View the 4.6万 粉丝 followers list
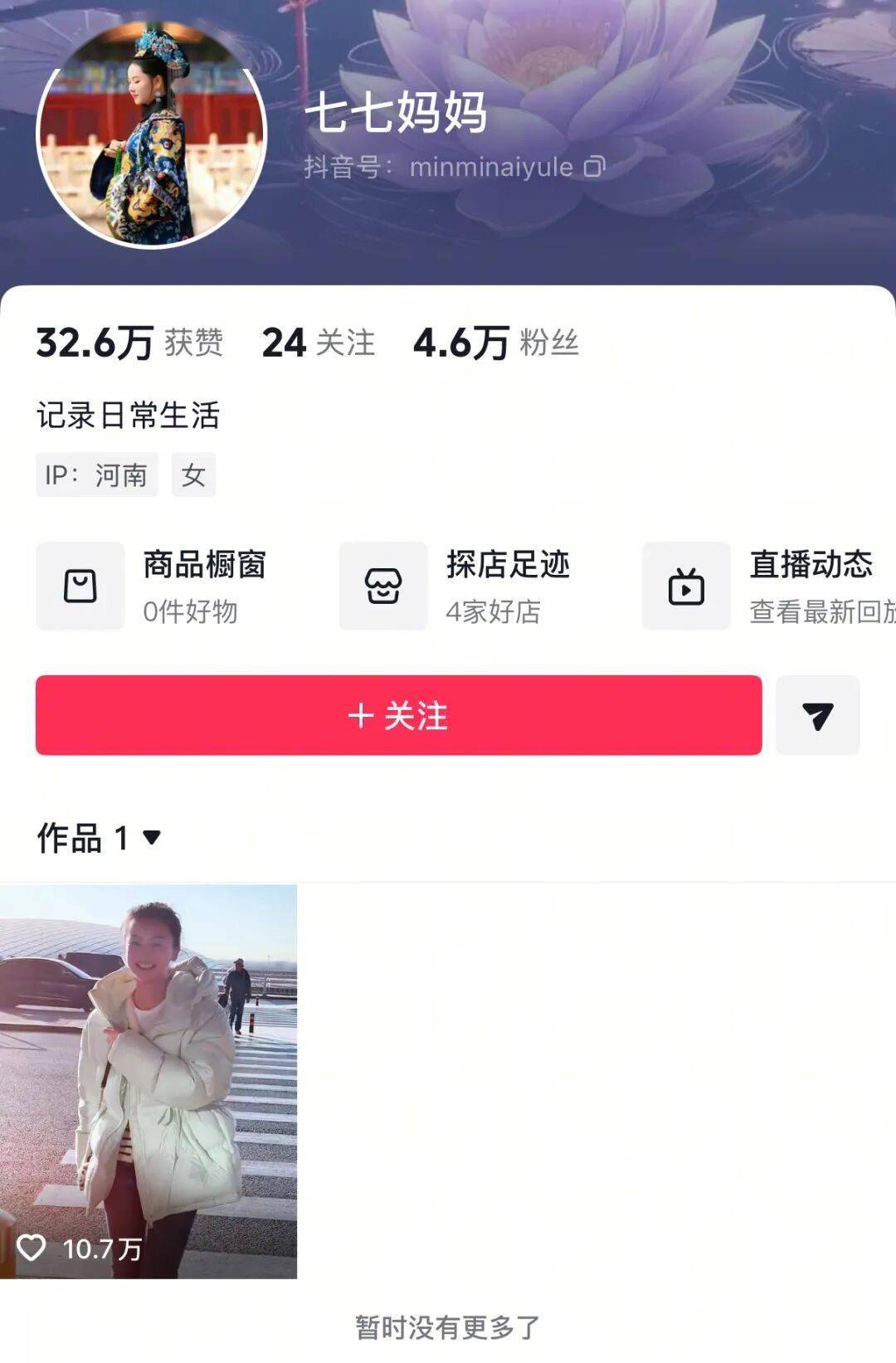896x1363 pixels. click(x=495, y=343)
